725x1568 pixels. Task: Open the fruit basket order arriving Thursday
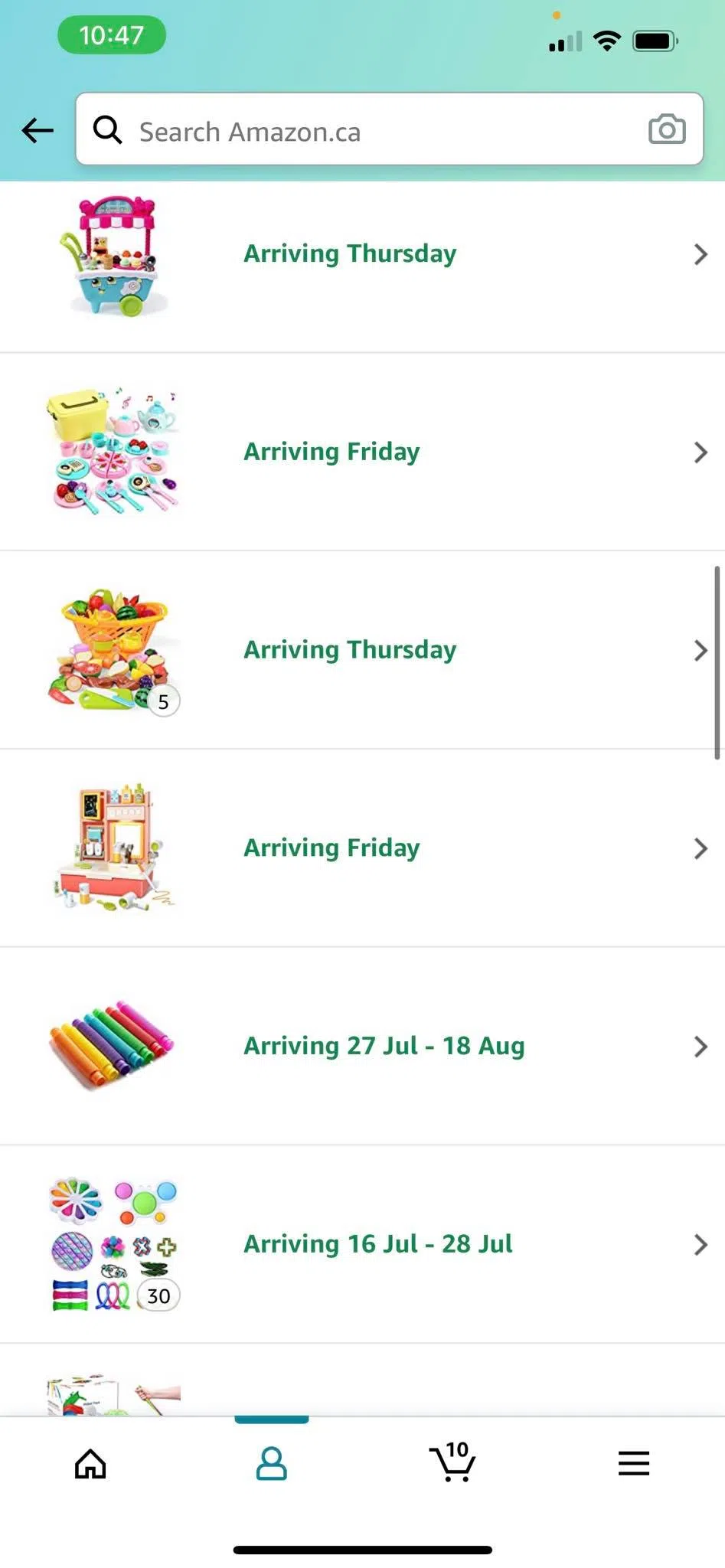[x=362, y=650]
